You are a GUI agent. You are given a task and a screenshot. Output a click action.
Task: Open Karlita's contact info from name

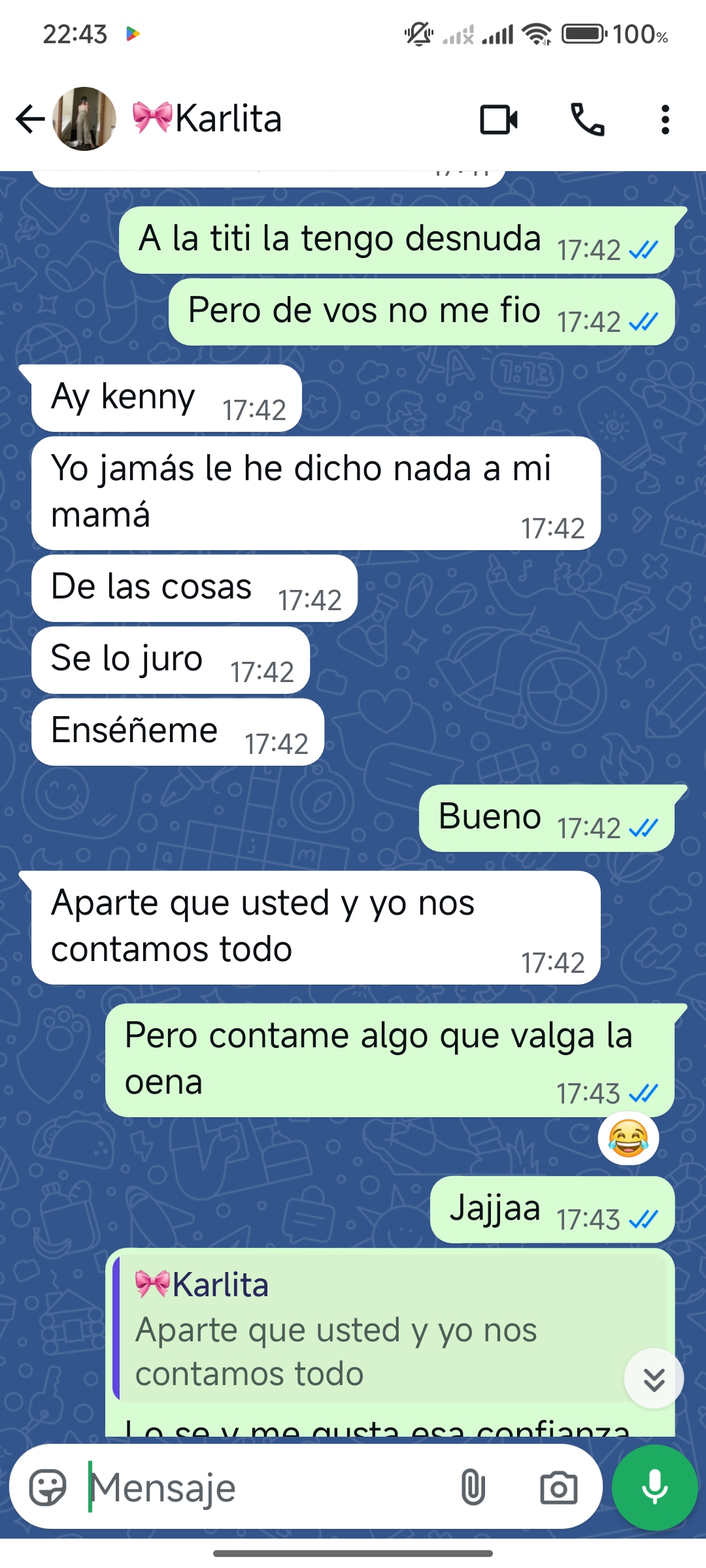pos(227,119)
